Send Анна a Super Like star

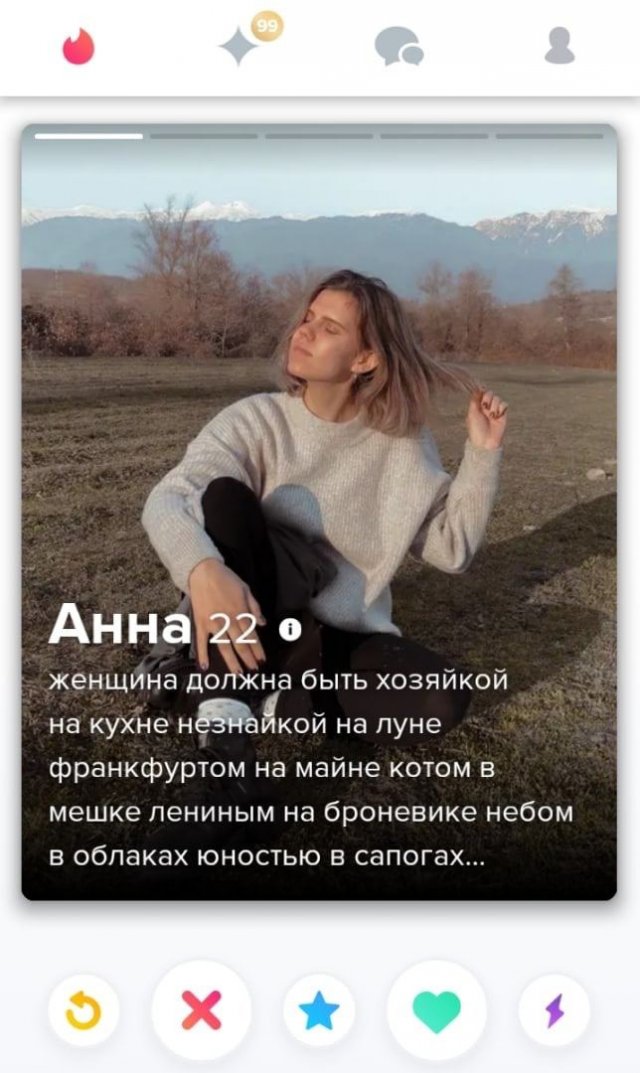320,1011
